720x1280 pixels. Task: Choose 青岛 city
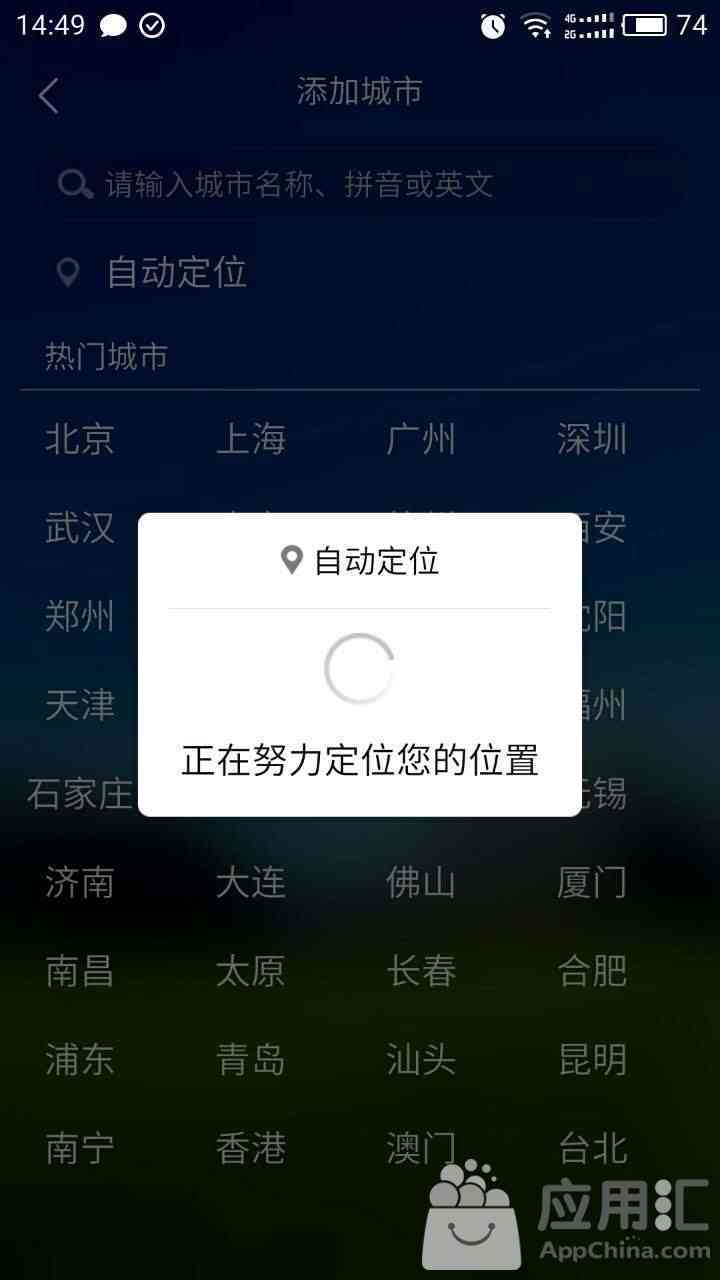click(x=251, y=1060)
